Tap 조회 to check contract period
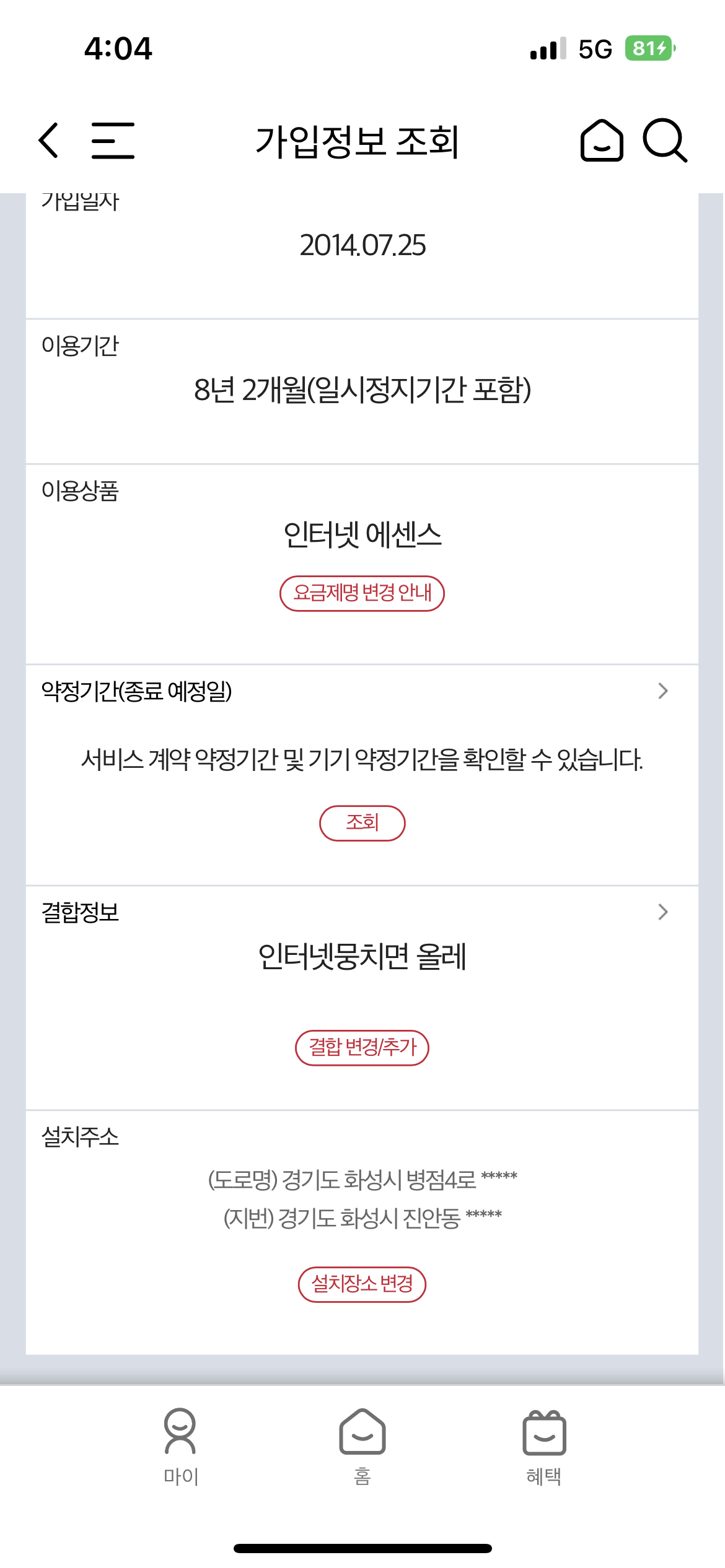725x1568 pixels. click(362, 823)
